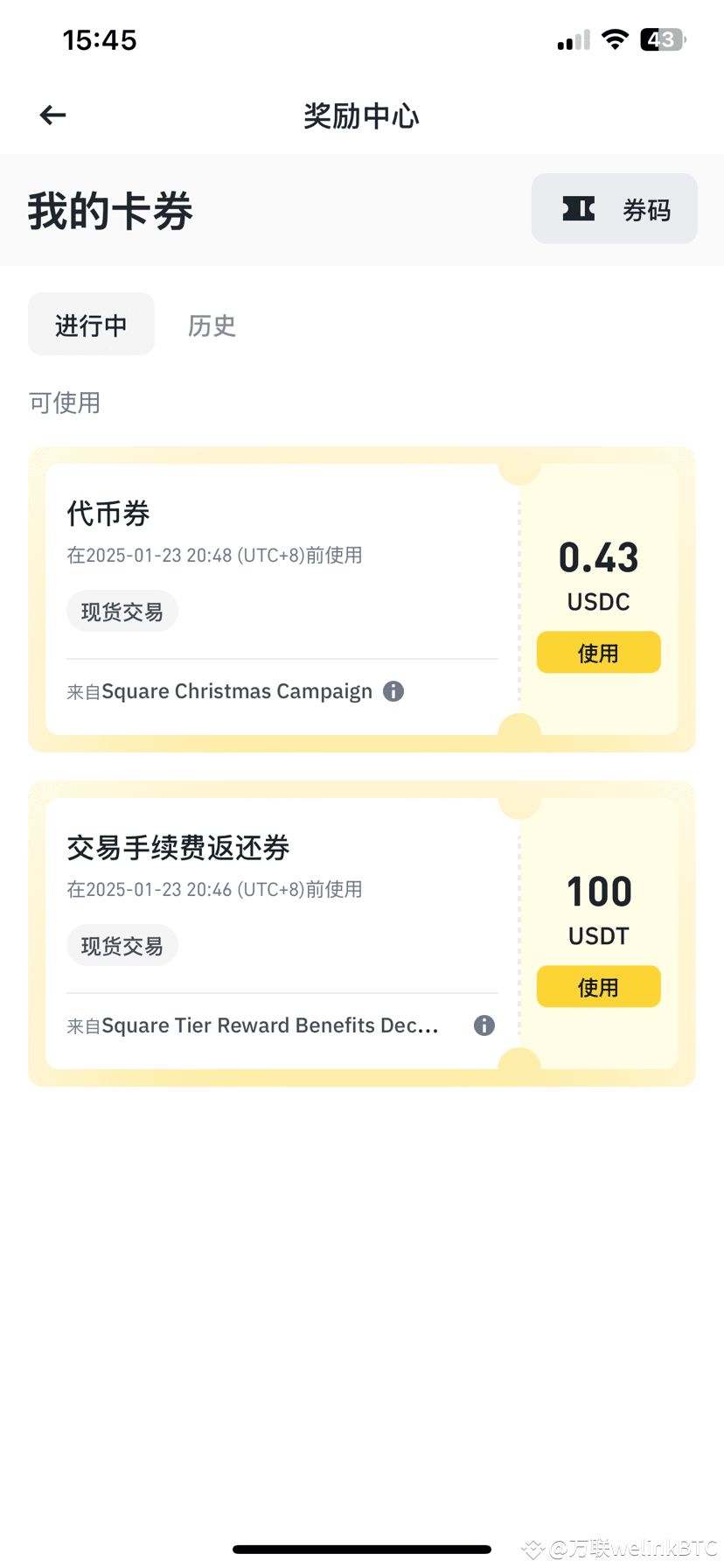The height and width of the screenshot is (1568, 724).
Task: Click the ticket icon next to 券码
Action: pyautogui.click(x=577, y=208)
